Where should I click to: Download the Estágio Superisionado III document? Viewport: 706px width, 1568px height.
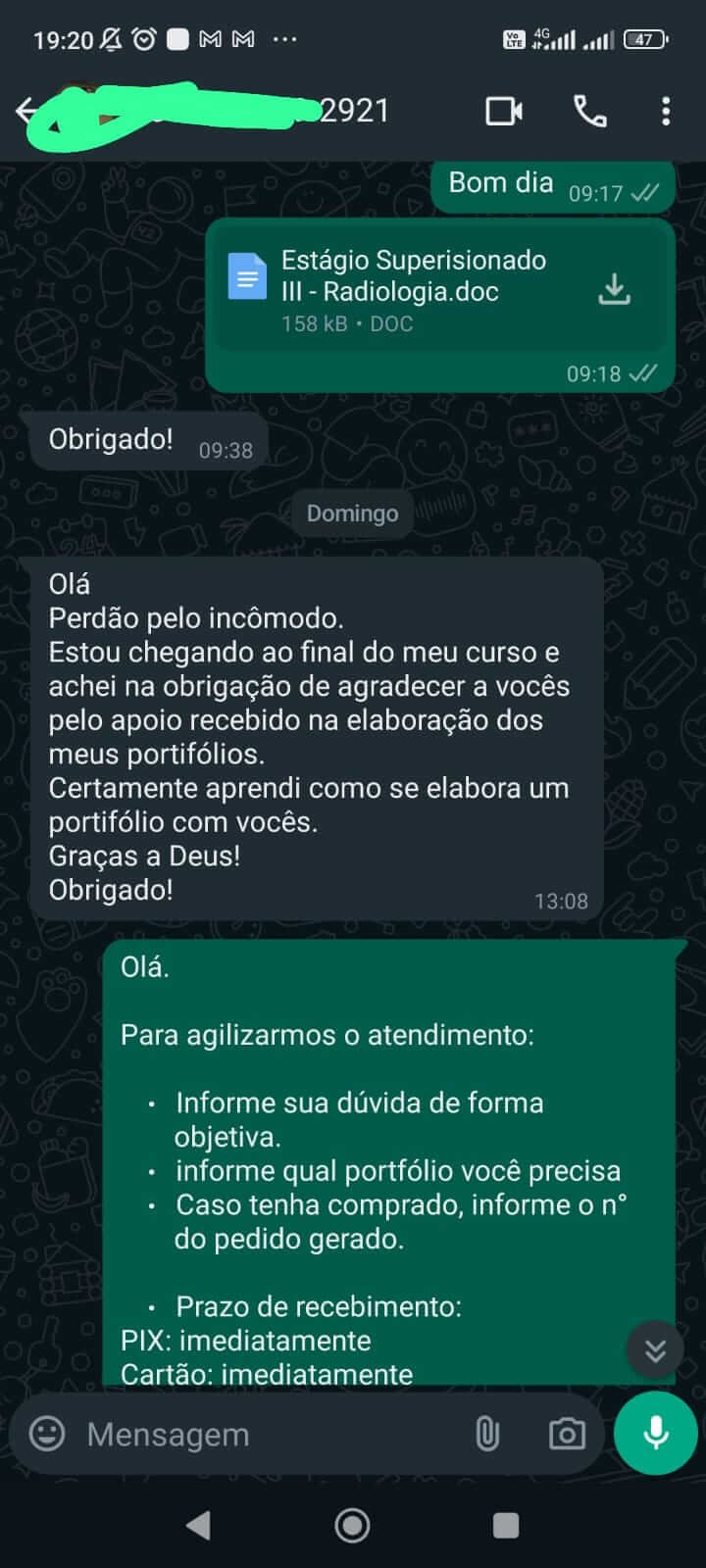615,289
